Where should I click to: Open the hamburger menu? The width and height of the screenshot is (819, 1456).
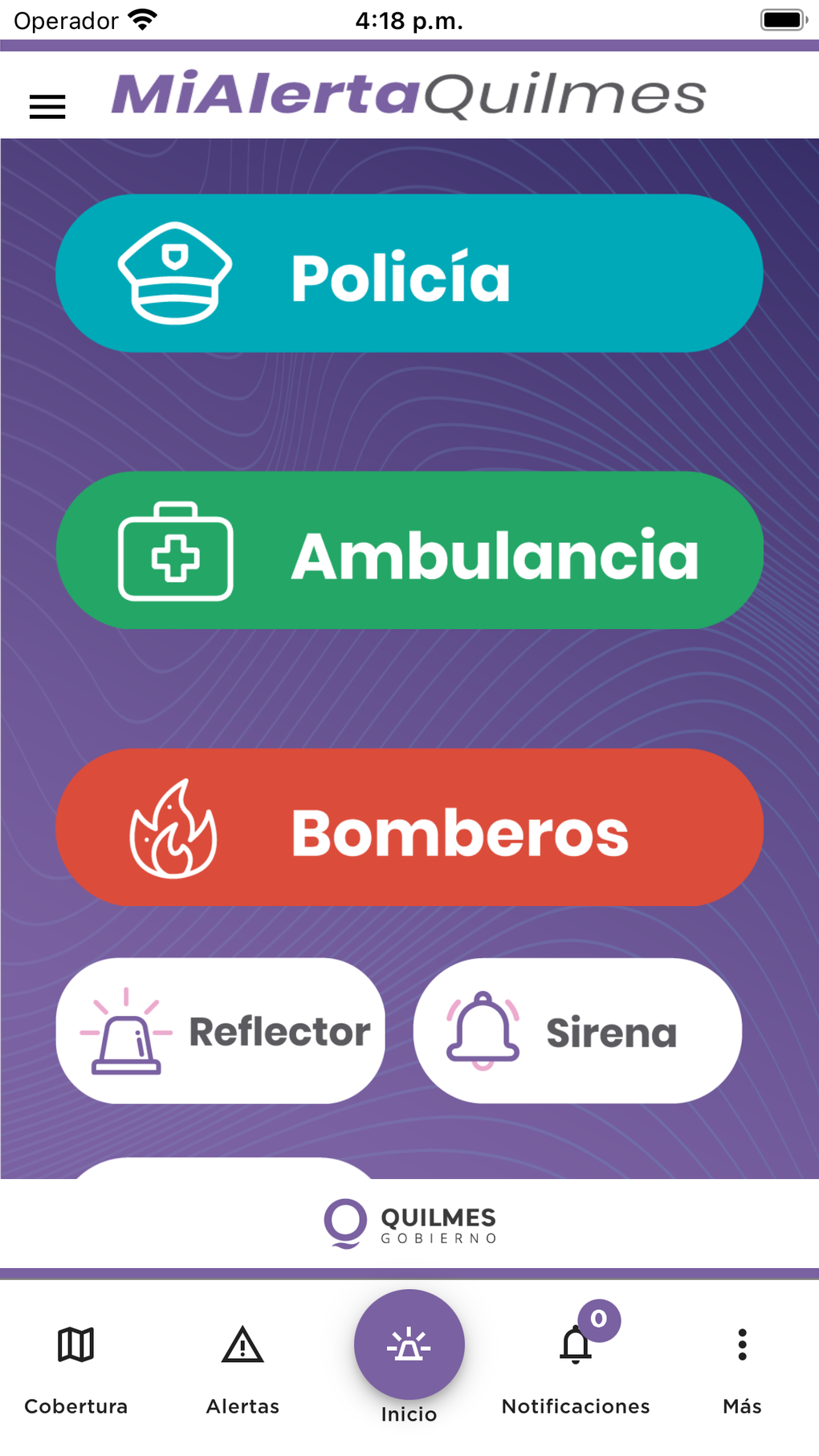47,105
